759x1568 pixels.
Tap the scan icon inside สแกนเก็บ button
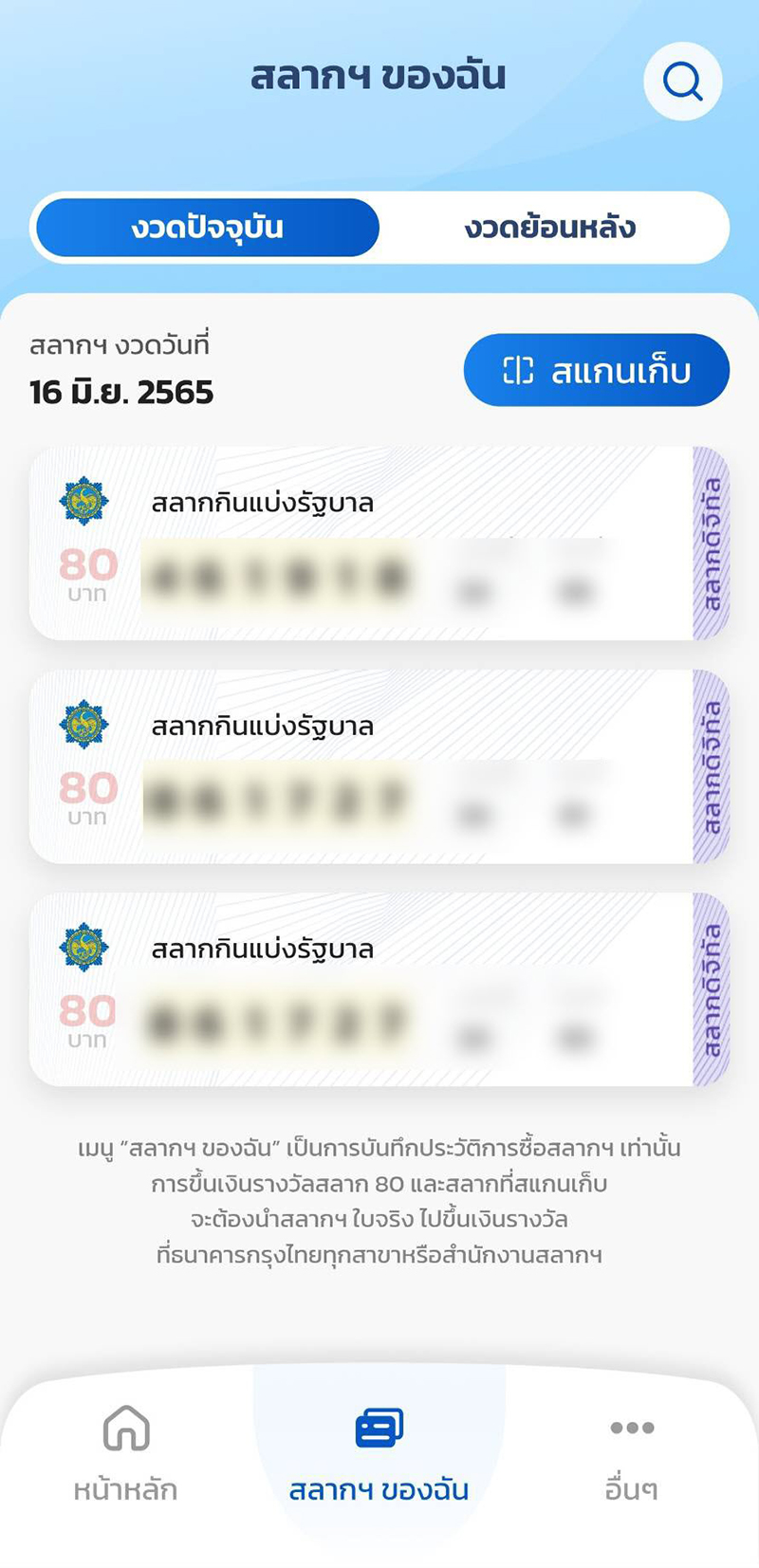tap(518, 370)
